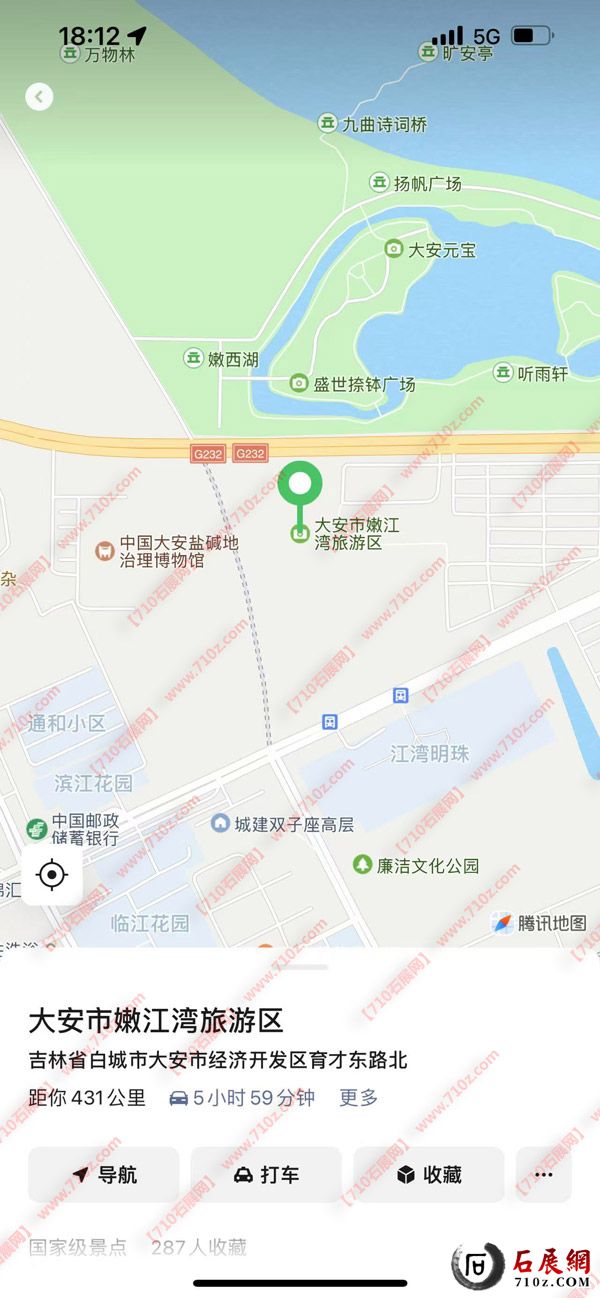The width and height of the screenshot is (600, 1298).
Task: Recenter map on my current location
Action: click(x=52, y=875)
